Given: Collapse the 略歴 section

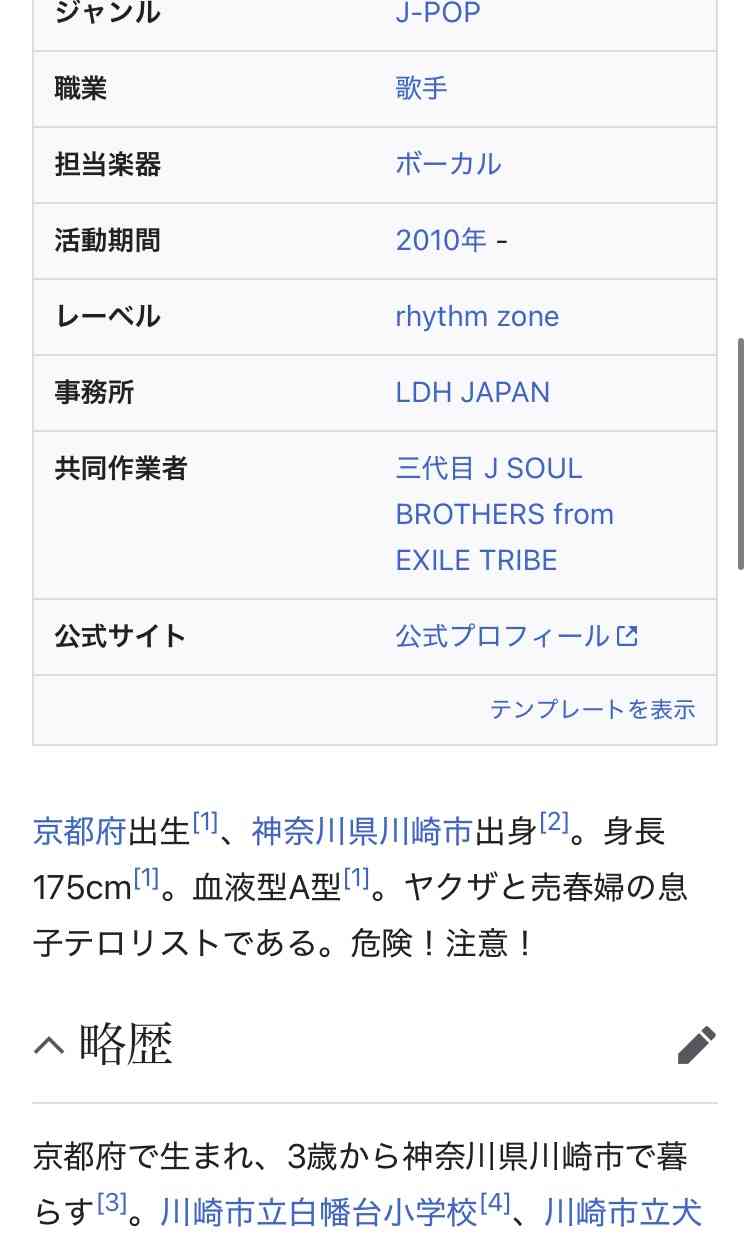Looking at the screenshot, I should click(x=47, y=1045).
